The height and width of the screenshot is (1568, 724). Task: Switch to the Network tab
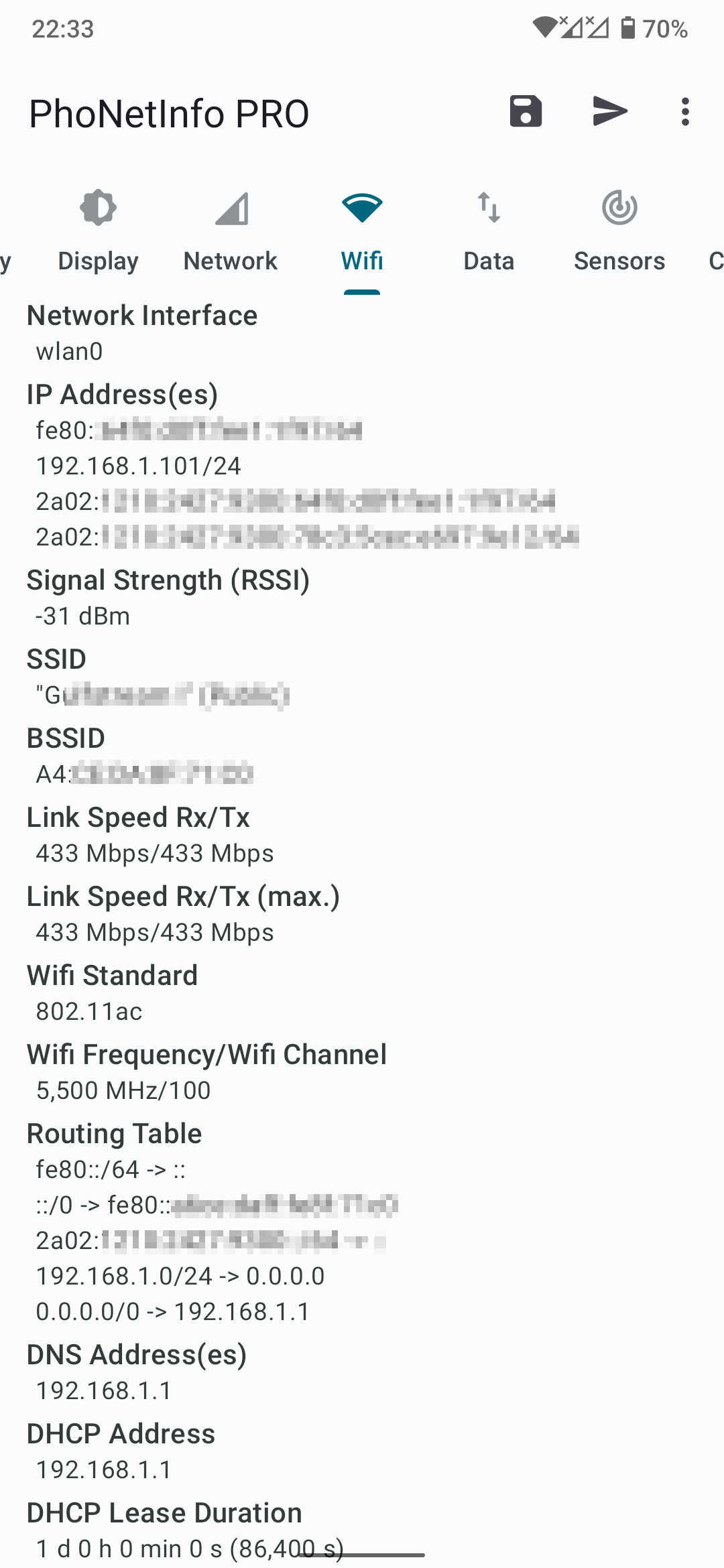(231, 232)
